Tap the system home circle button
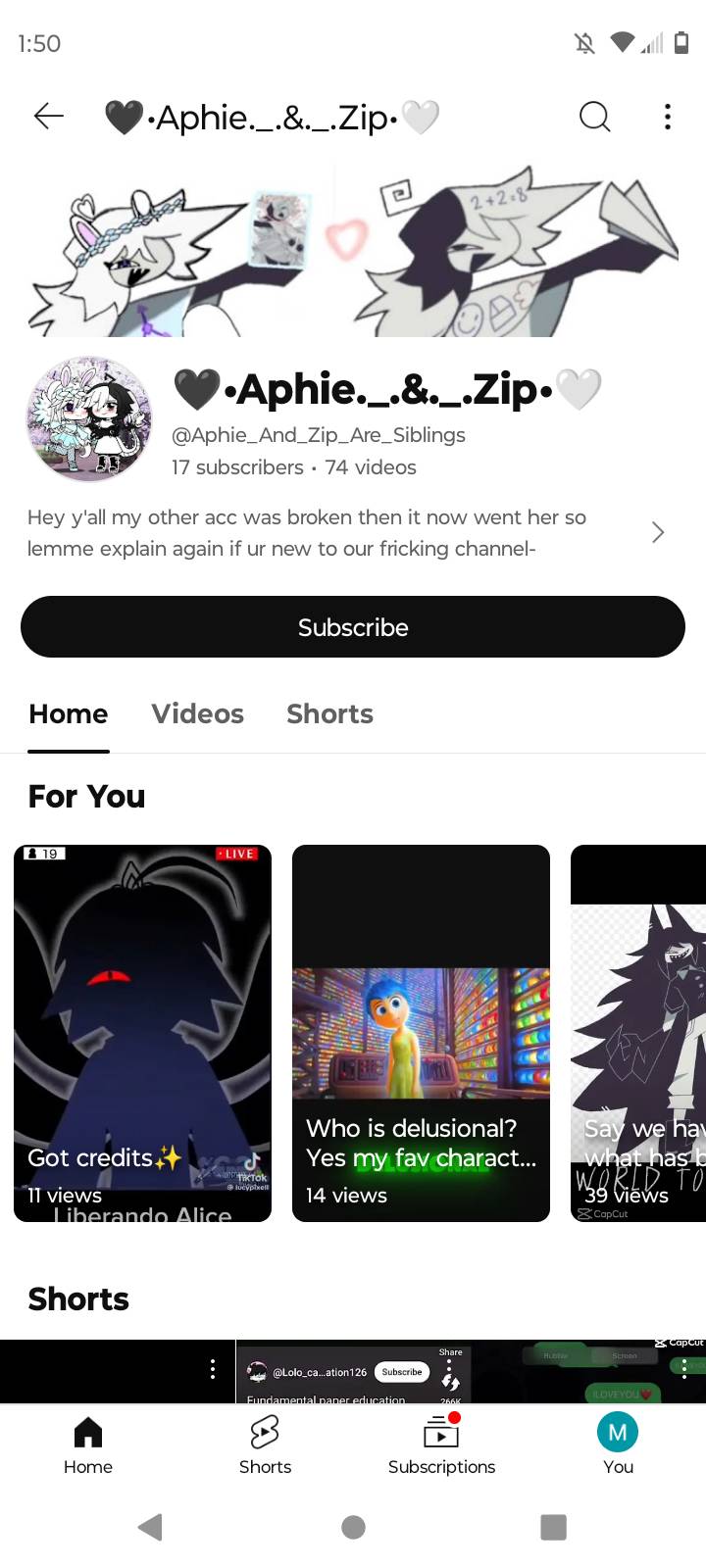Viewport: 706px width, 1568px height. (353, 1527)
